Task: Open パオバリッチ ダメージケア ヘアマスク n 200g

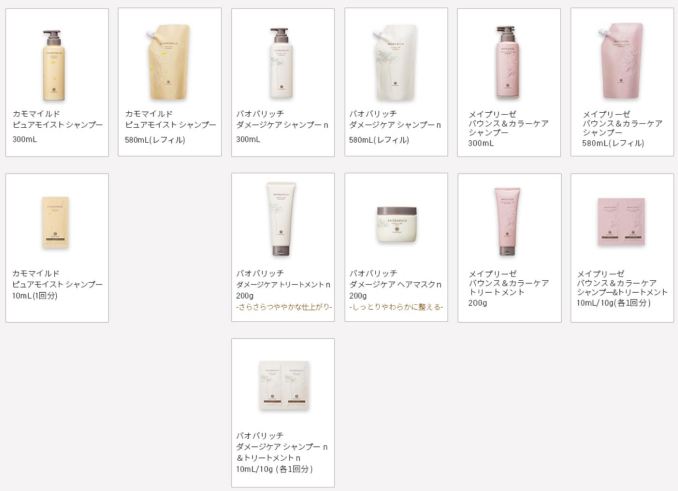Action: pyautogui.click(x=396, y=247)
